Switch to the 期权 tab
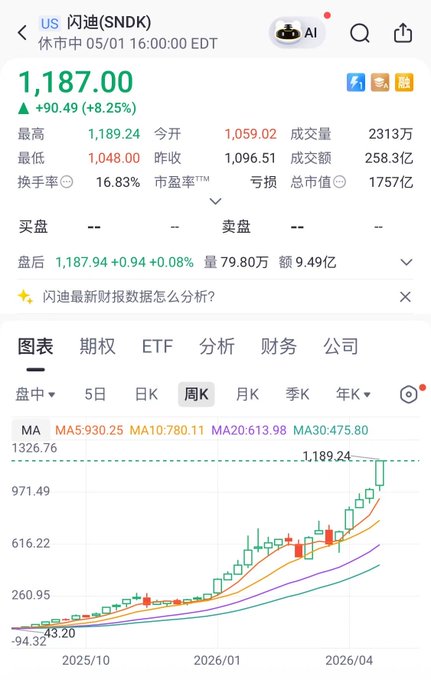Viewport: 431px width, 680px height. [98, 346]
